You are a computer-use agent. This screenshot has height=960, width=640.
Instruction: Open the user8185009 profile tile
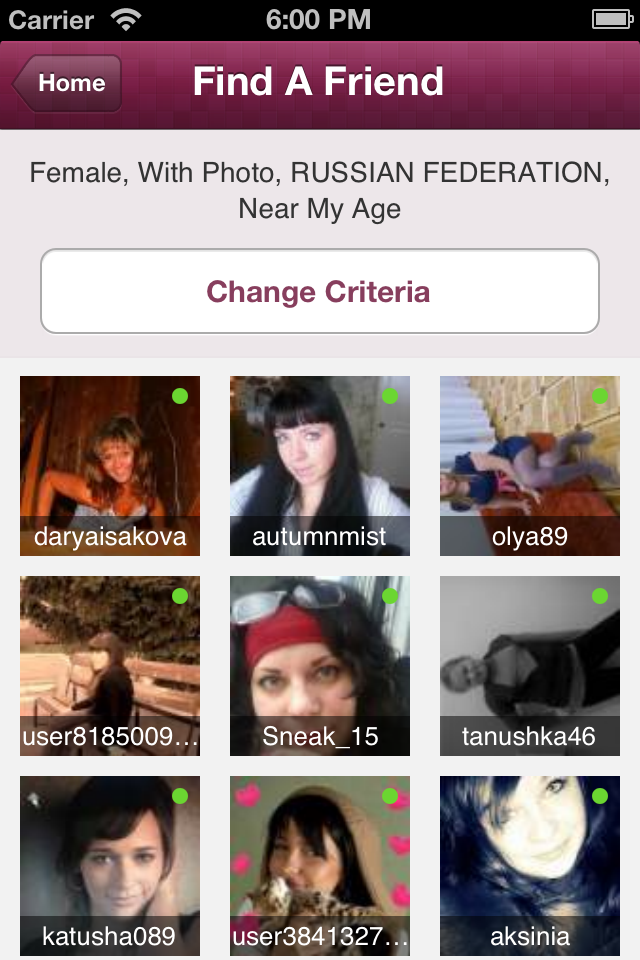[x=110, y=665]
